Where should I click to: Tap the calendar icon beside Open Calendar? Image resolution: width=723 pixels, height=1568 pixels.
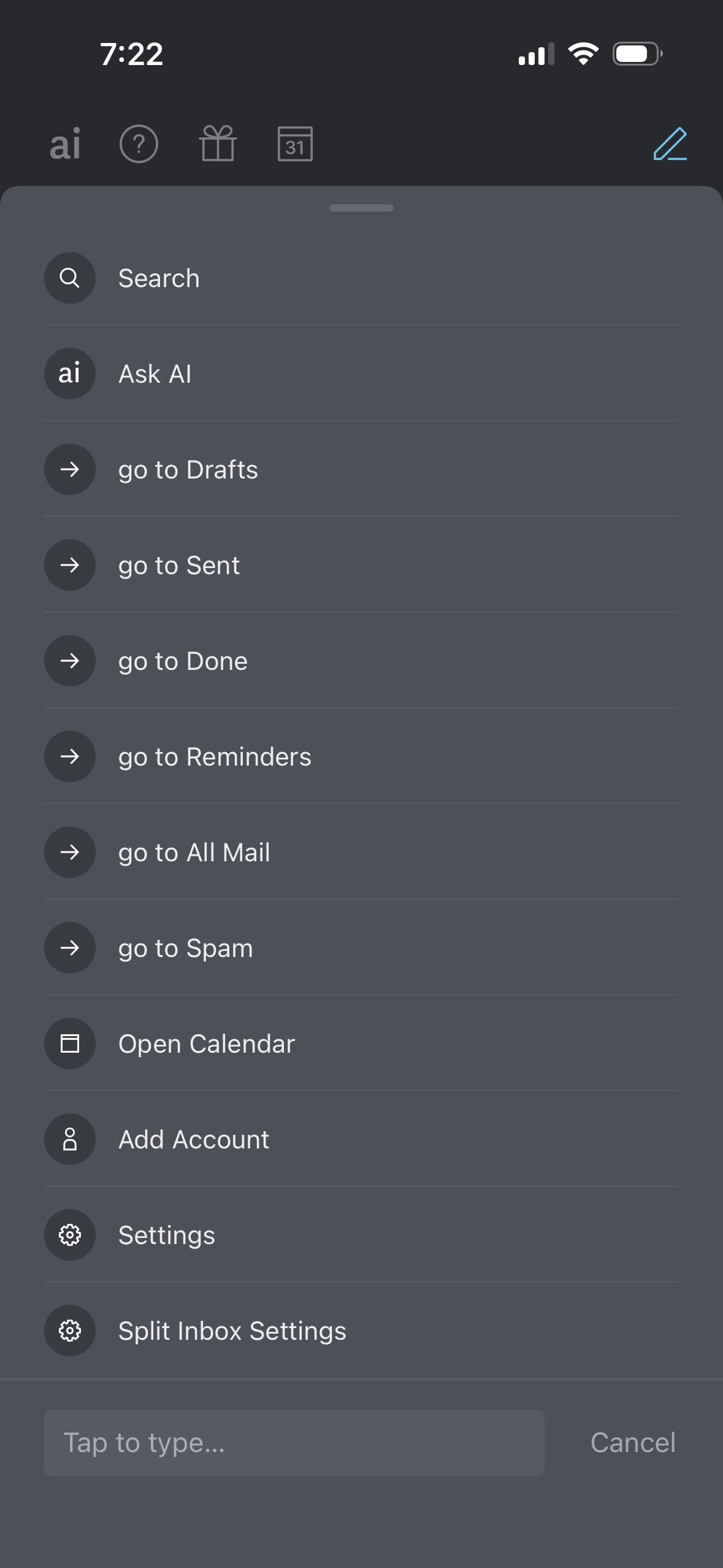70,1043
